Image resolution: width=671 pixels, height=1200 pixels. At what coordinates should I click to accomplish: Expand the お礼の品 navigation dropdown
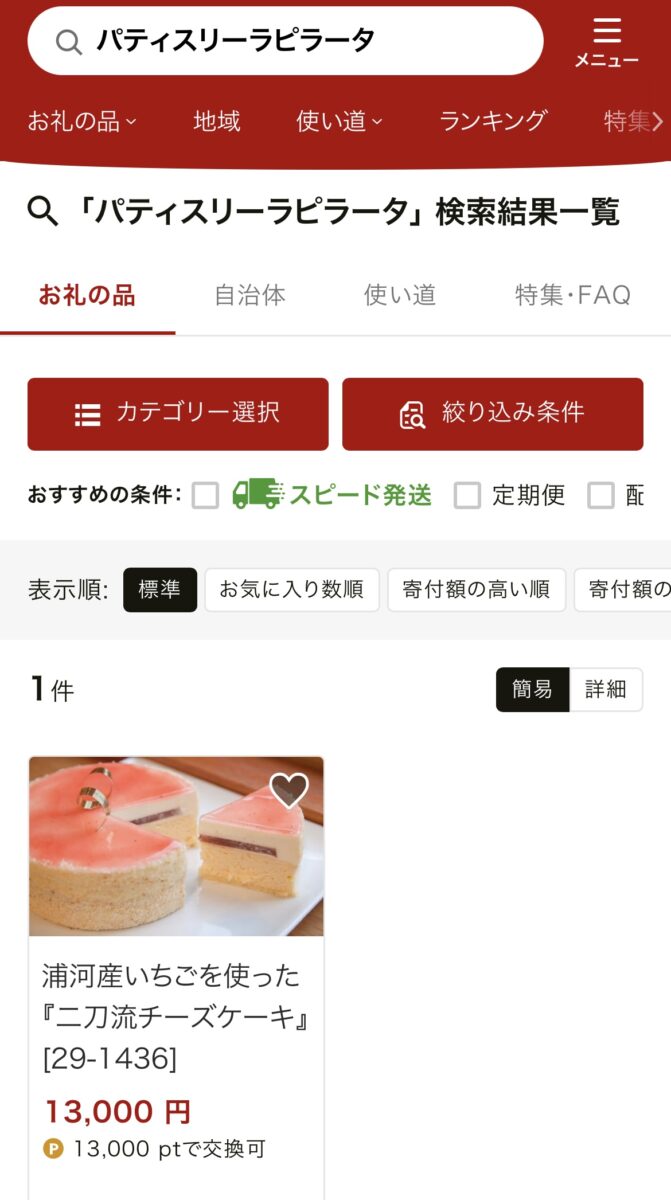click(x=82, y=122)
